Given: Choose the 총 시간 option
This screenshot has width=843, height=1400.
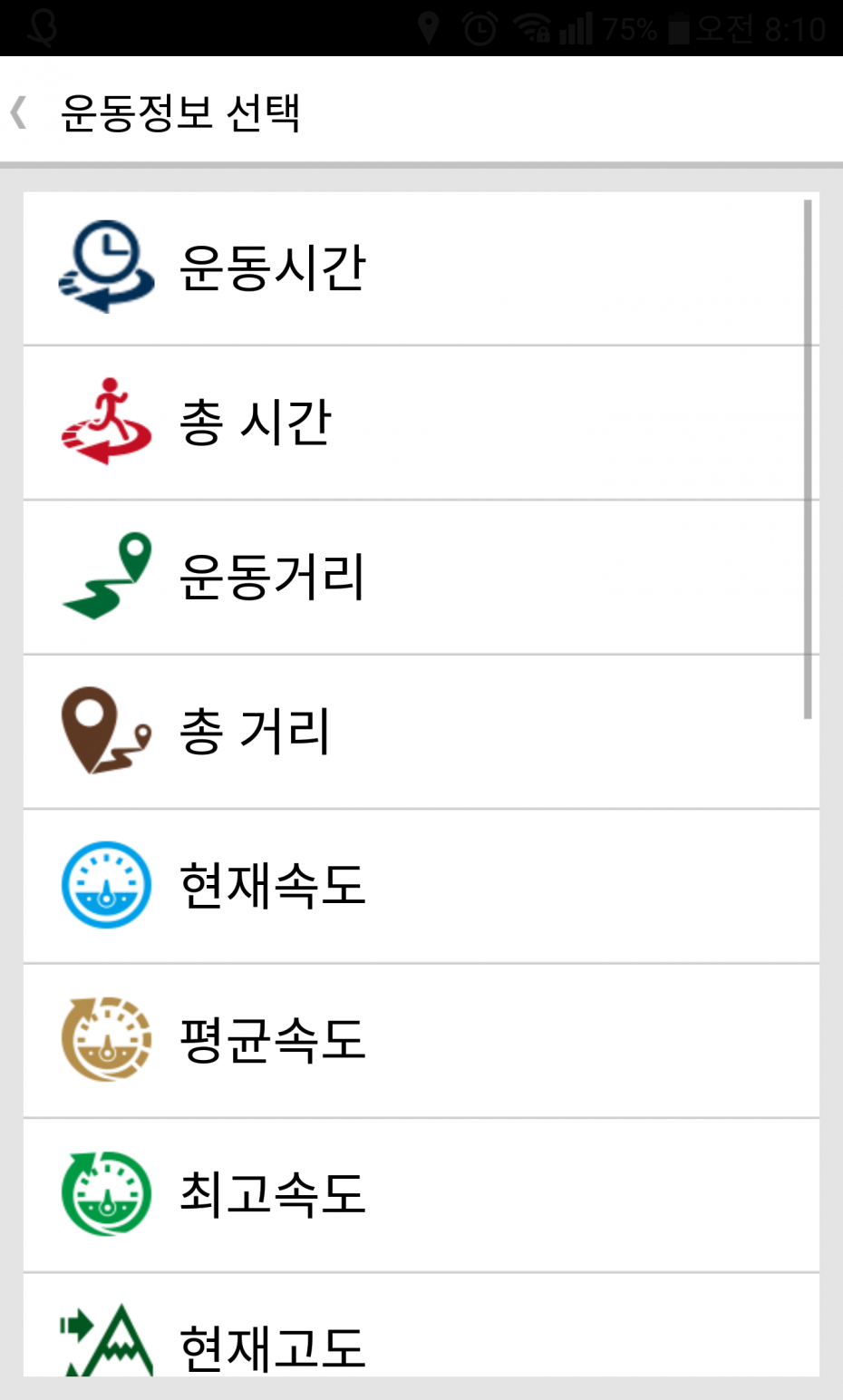Looking at the screenshot, I should 421,423.
